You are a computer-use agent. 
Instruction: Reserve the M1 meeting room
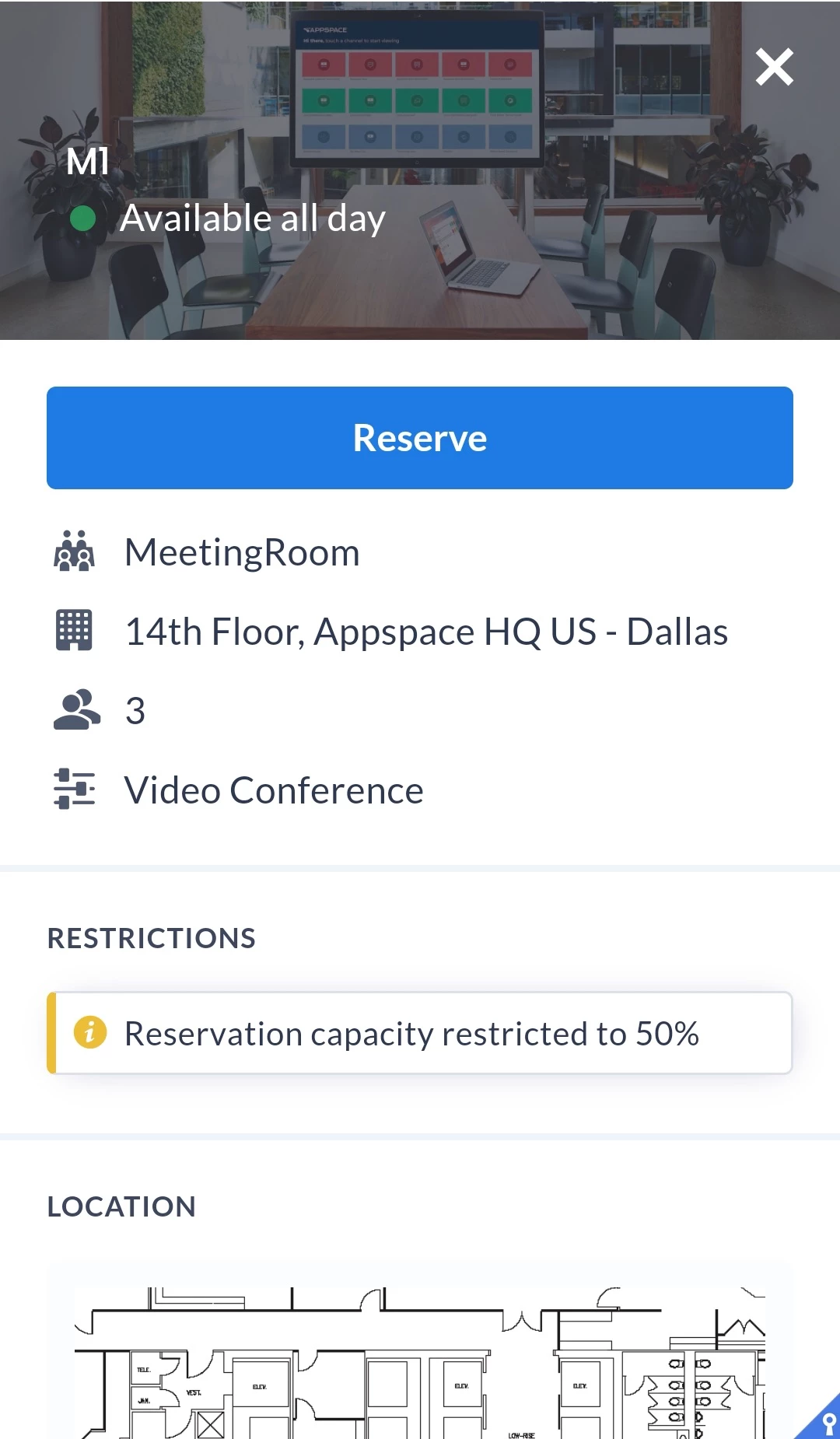click(x=420, y=438)
